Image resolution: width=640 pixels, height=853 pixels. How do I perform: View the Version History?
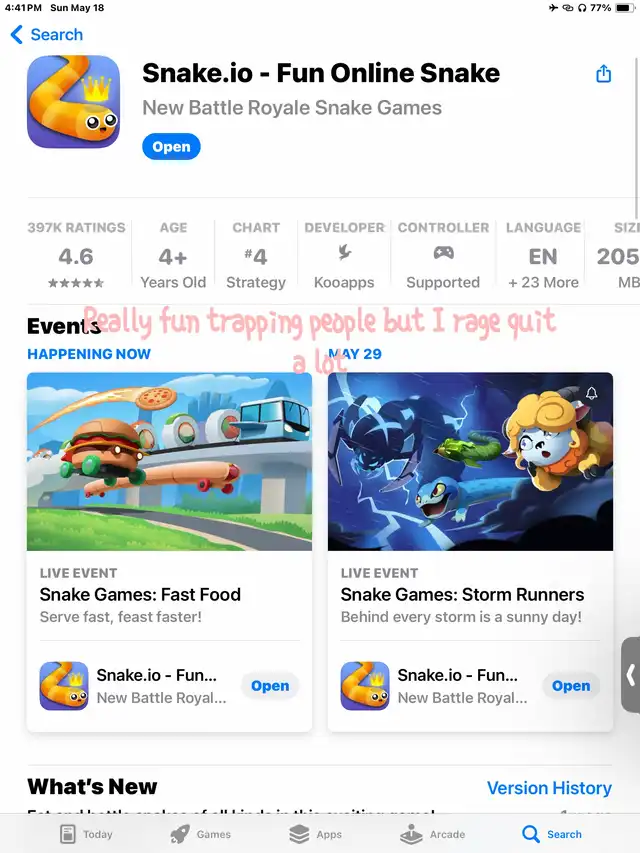pyautogui.click(x=549, y=788)
